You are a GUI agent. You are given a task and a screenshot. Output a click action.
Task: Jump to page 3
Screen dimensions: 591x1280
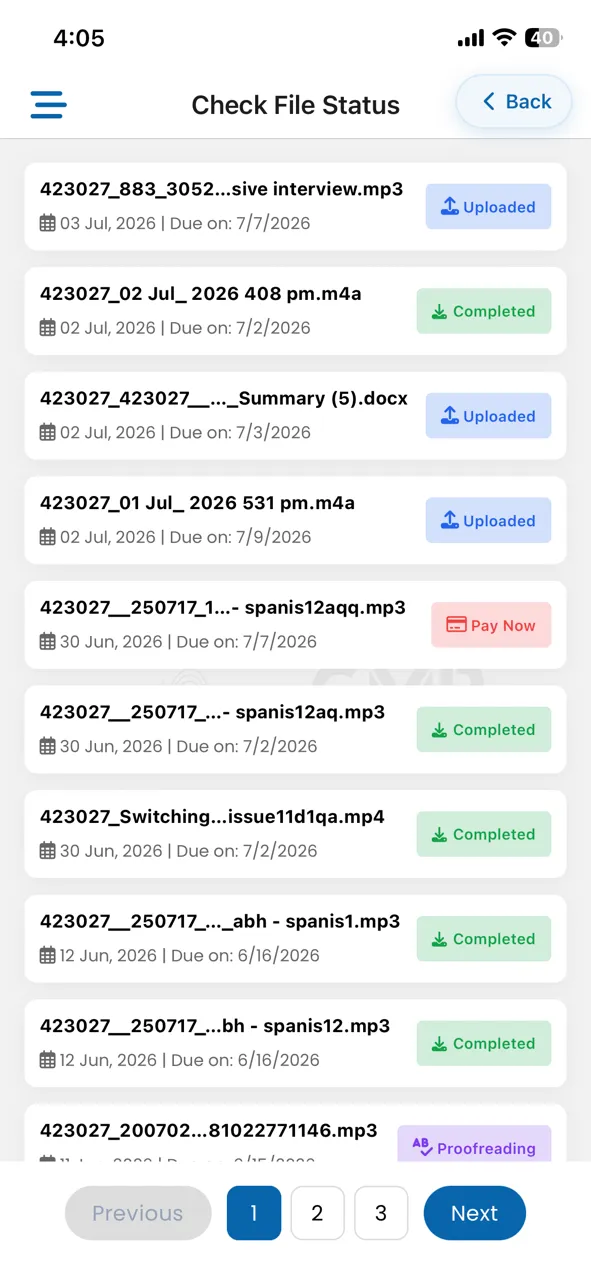381,1213
